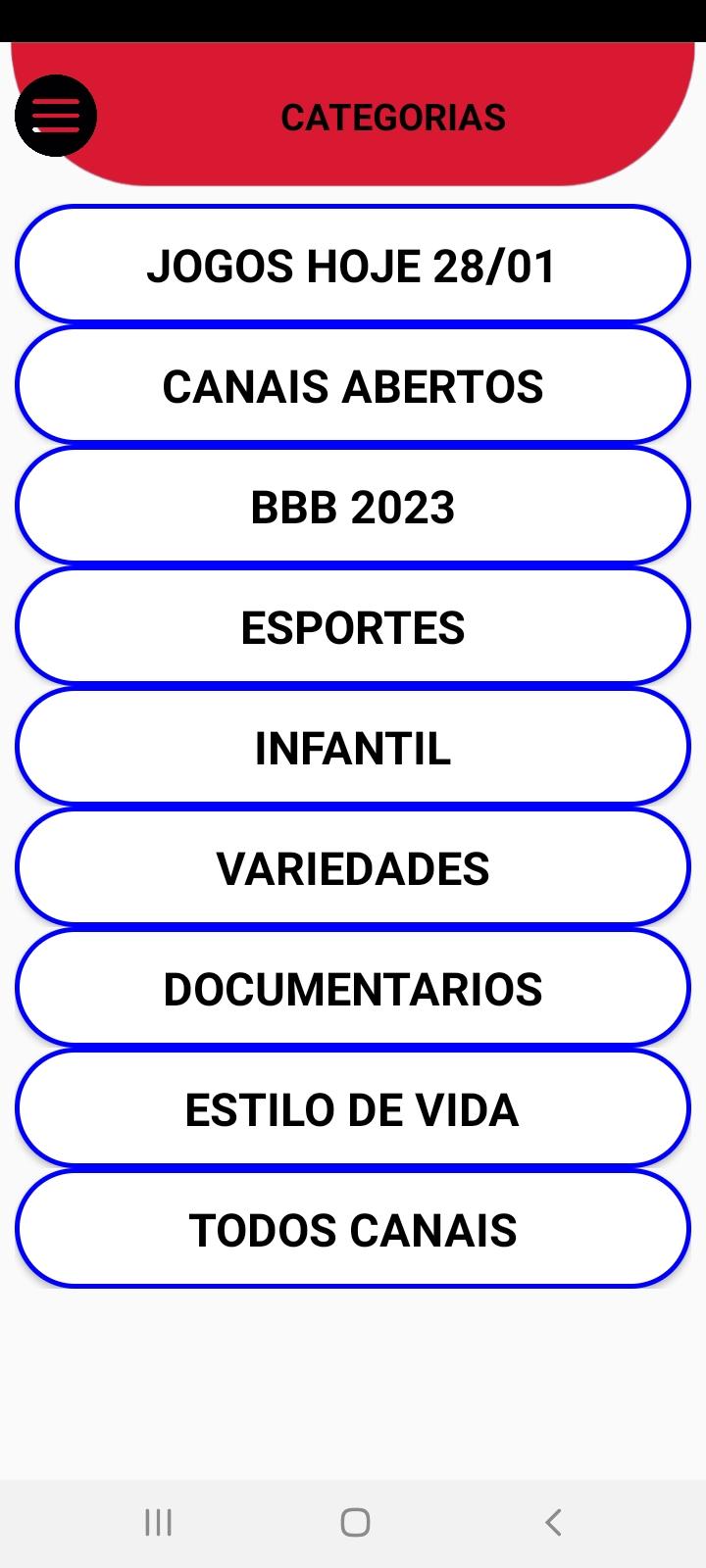Screen dimensions: 706x1568
Task: Open the BBB 2023 category
Action: pyautogui.click(x=353, y=507)
